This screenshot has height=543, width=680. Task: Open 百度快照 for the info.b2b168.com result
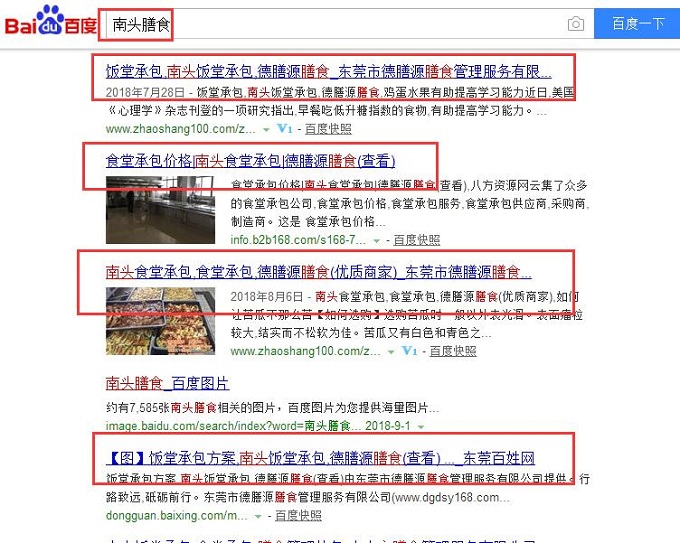click(416, 240)
